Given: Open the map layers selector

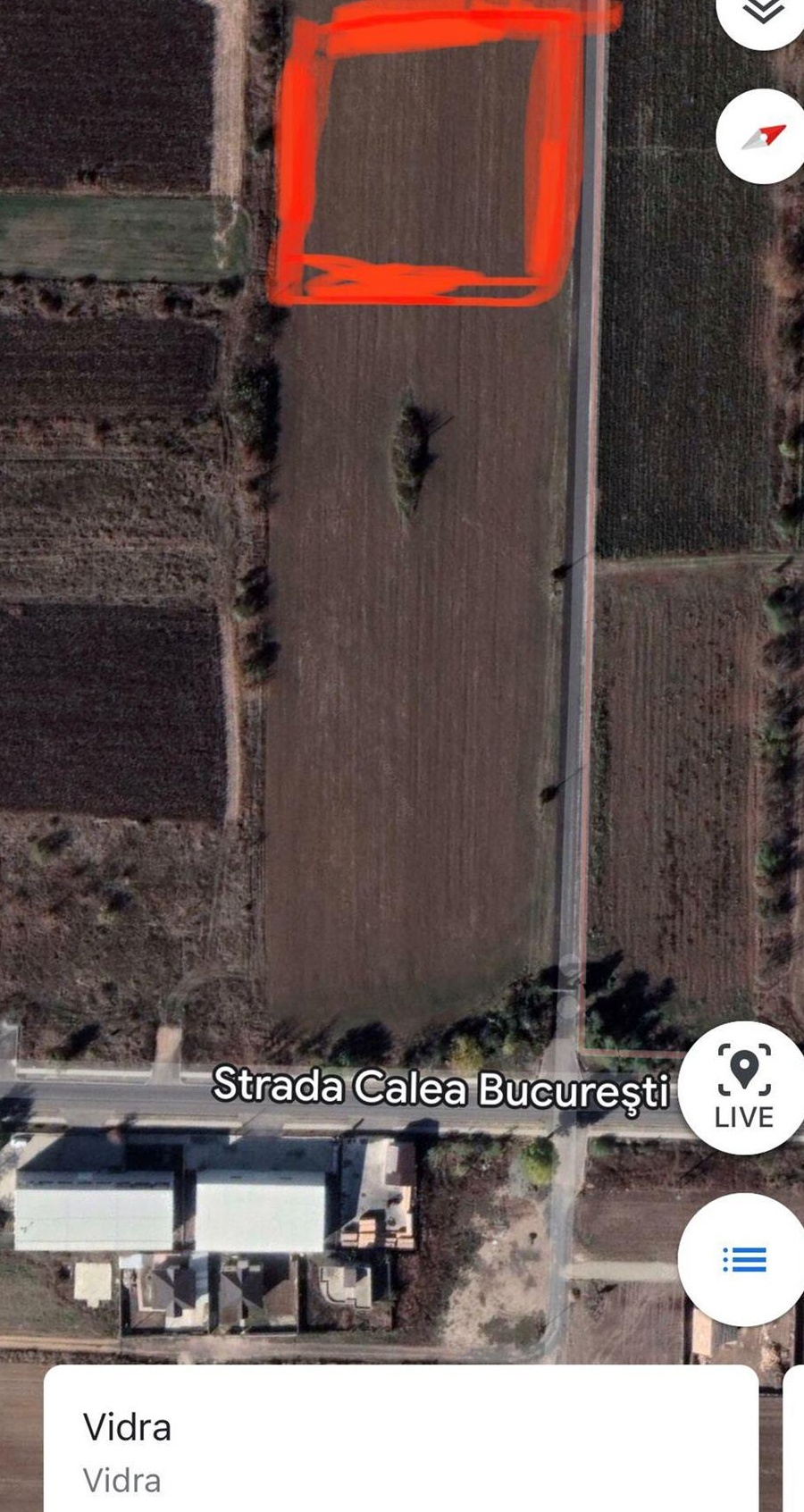Looking at the screenshot, I should 764,13.
